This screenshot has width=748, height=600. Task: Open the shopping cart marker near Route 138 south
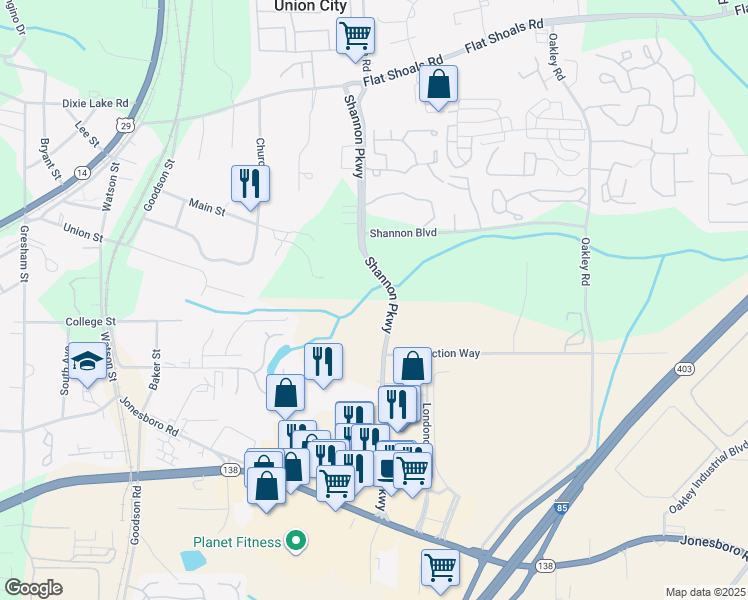pos(440,570)
